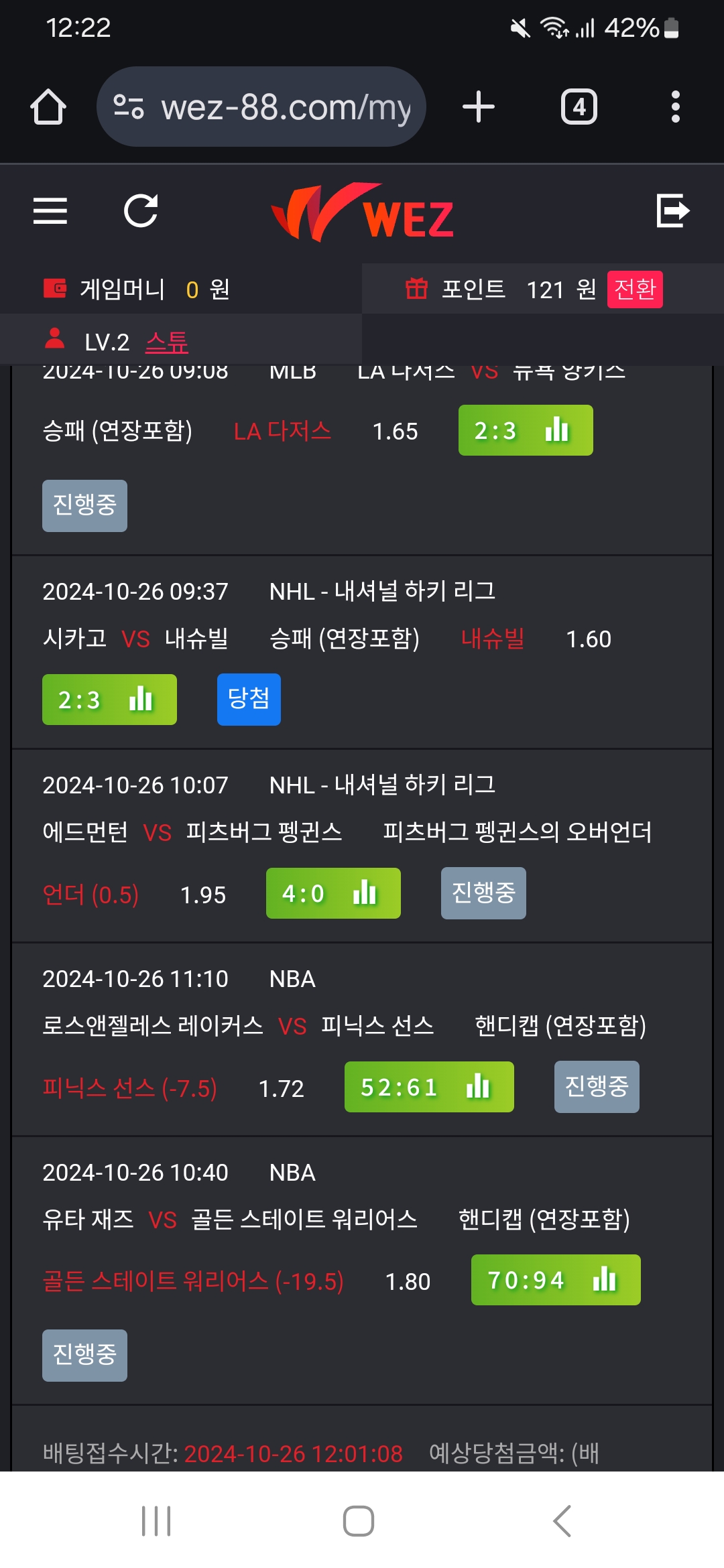Open the 스튜 username link

[167, 342]
